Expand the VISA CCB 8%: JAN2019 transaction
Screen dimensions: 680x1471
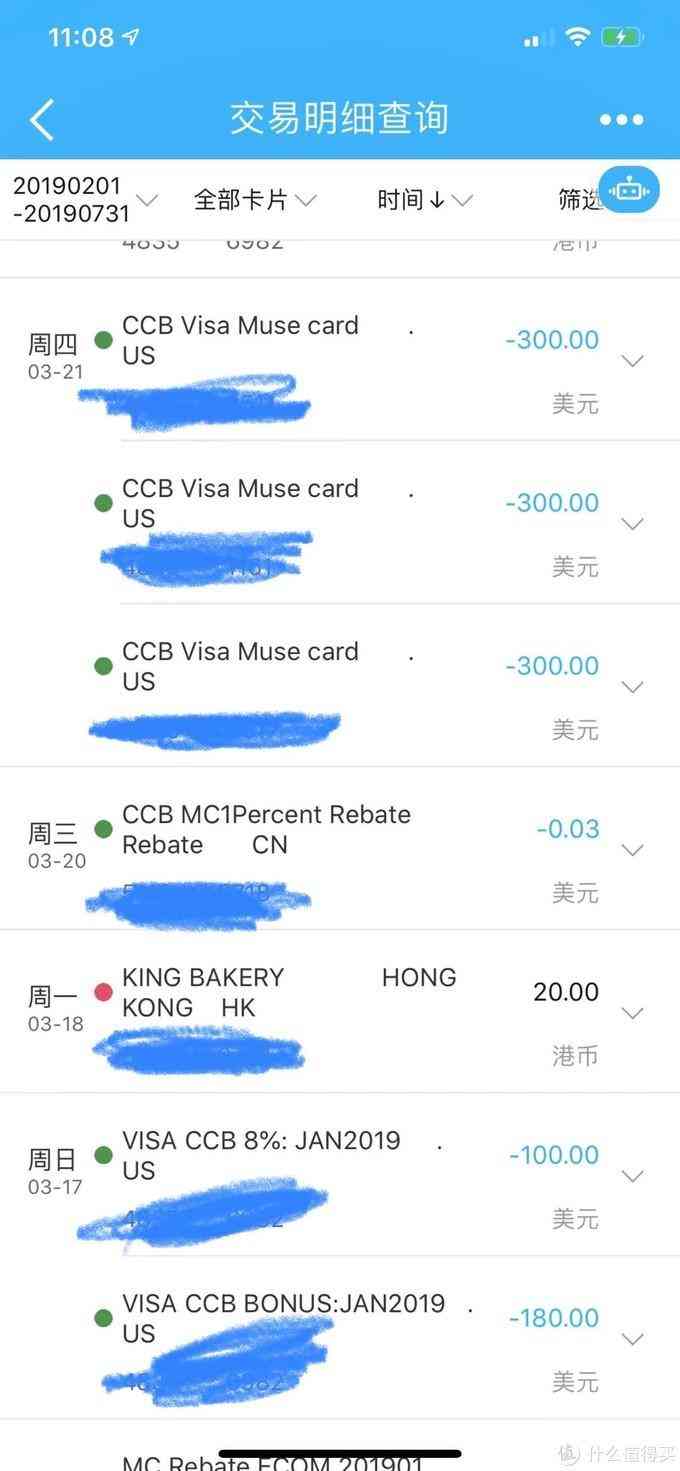[x=632, y=1176]
